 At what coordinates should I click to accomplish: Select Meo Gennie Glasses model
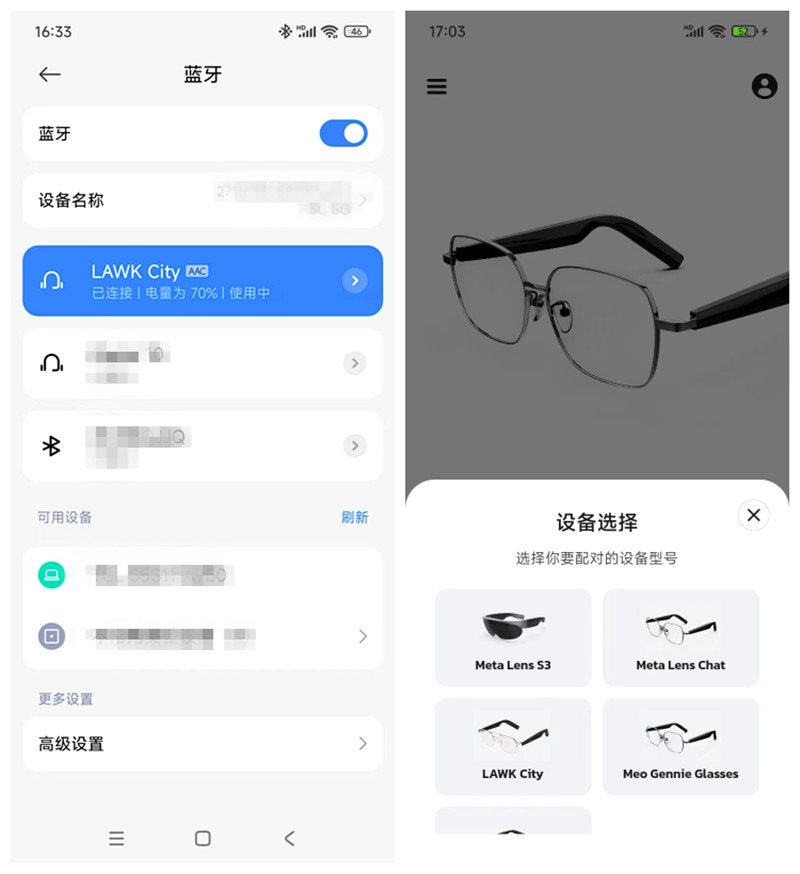click(680, 746)
